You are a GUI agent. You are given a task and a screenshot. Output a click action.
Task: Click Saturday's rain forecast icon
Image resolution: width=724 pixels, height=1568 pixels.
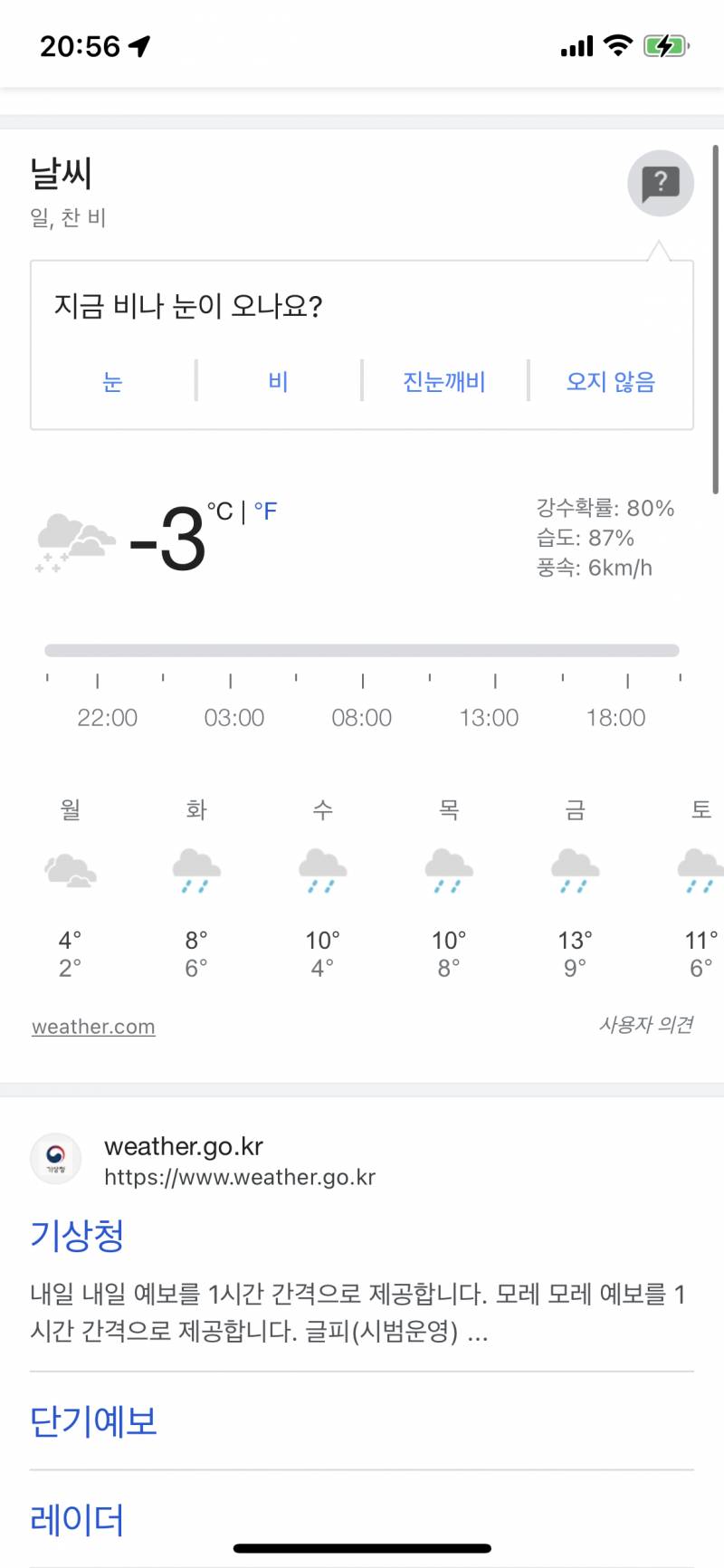tap(699, 874)
